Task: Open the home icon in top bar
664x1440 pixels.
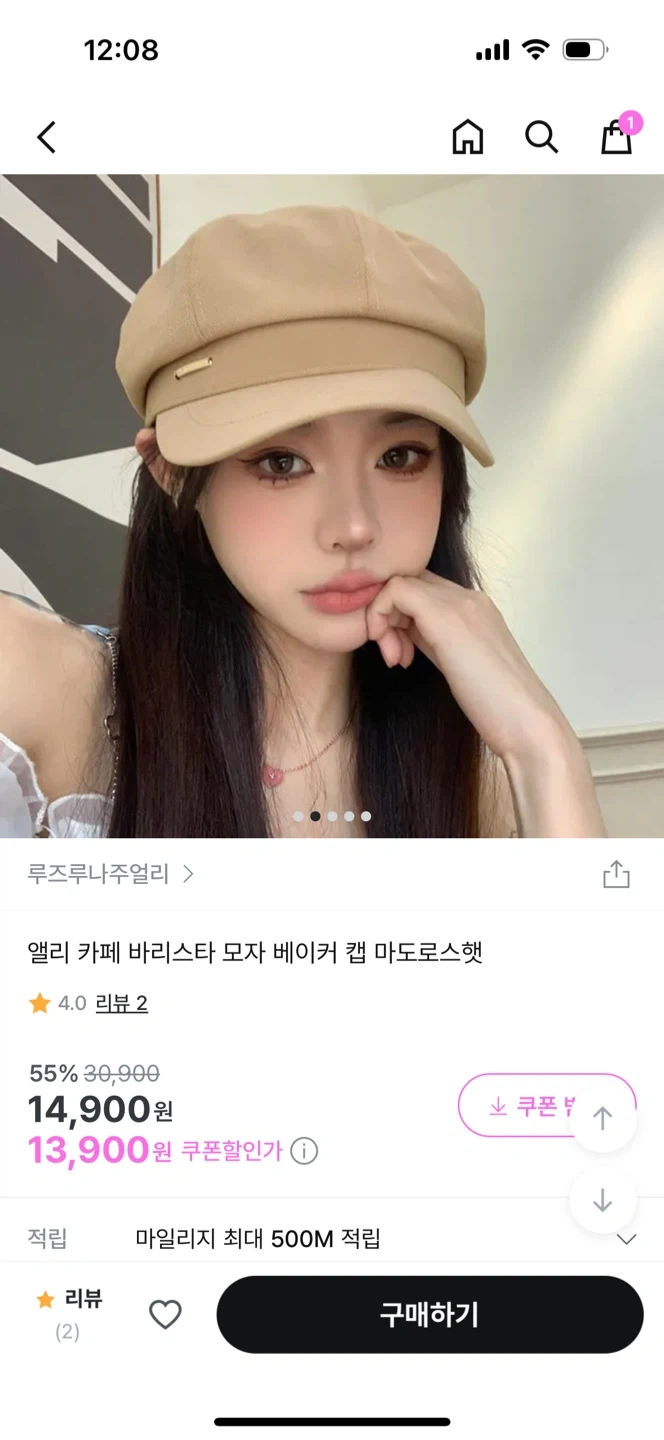Action: [467, 137]
